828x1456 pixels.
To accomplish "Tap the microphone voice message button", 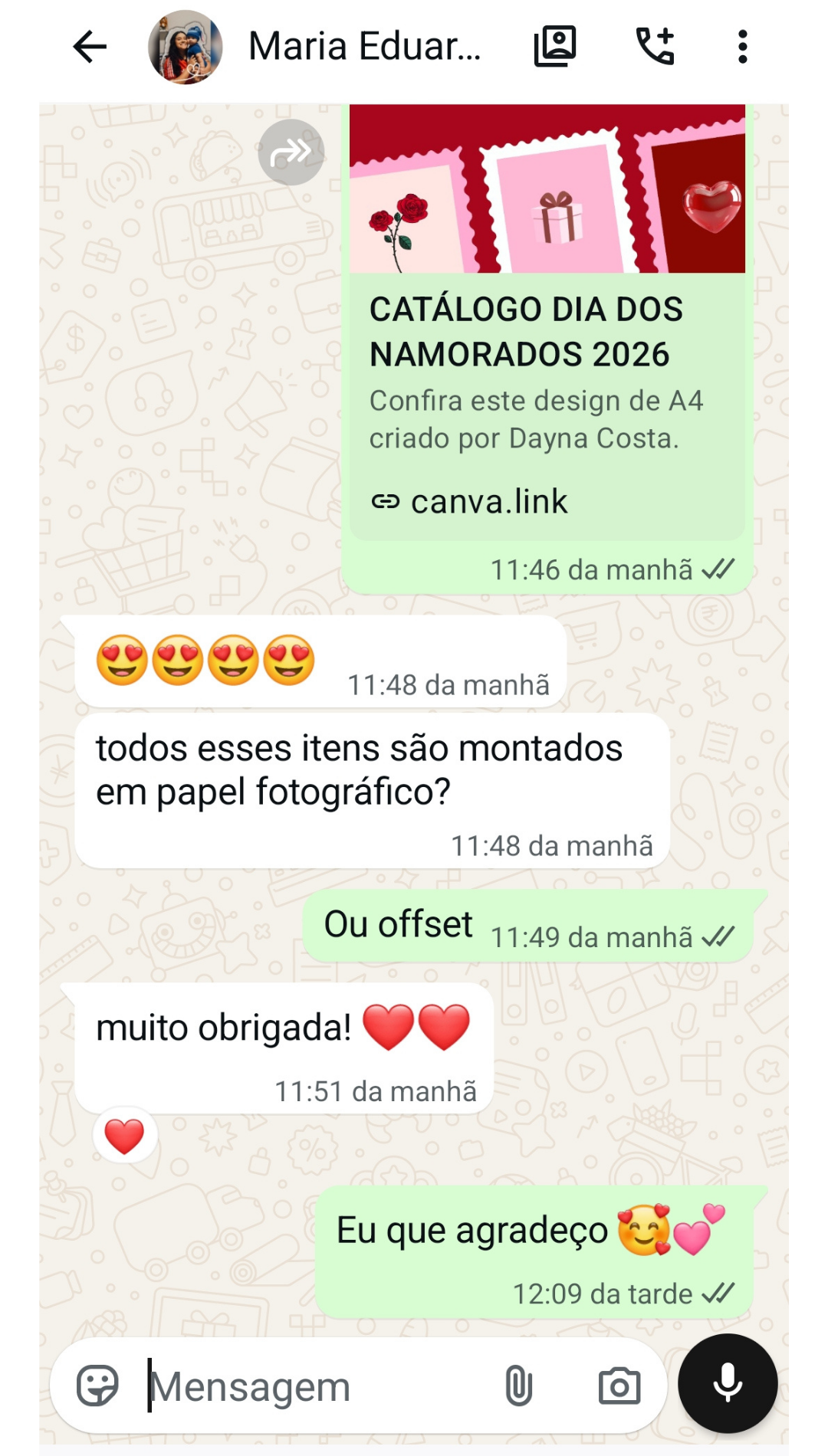I will pyautogui.click(x=728, y=1383).
